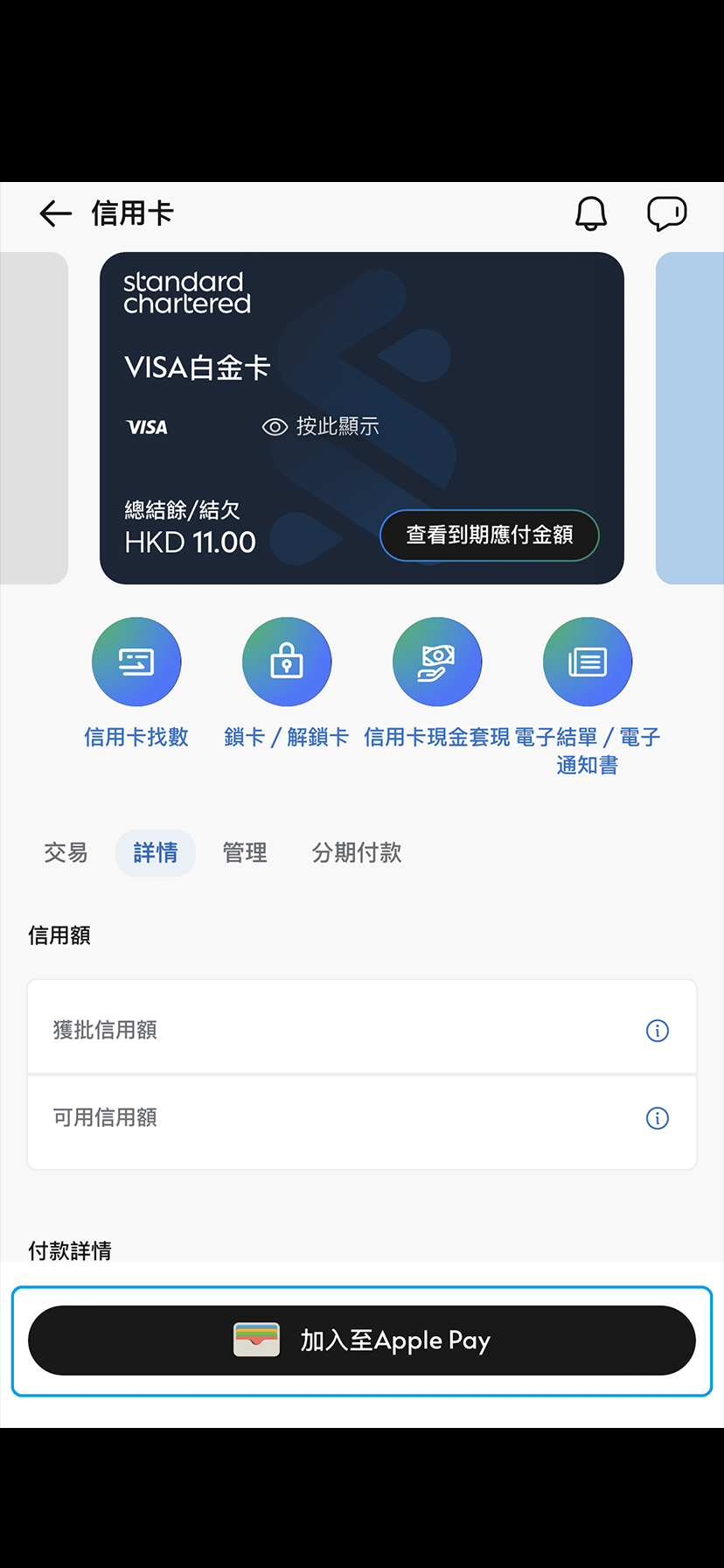724x1568 pixels.
Task: Click the back arrow to exit 信用卡
Action: click(54, 213)
